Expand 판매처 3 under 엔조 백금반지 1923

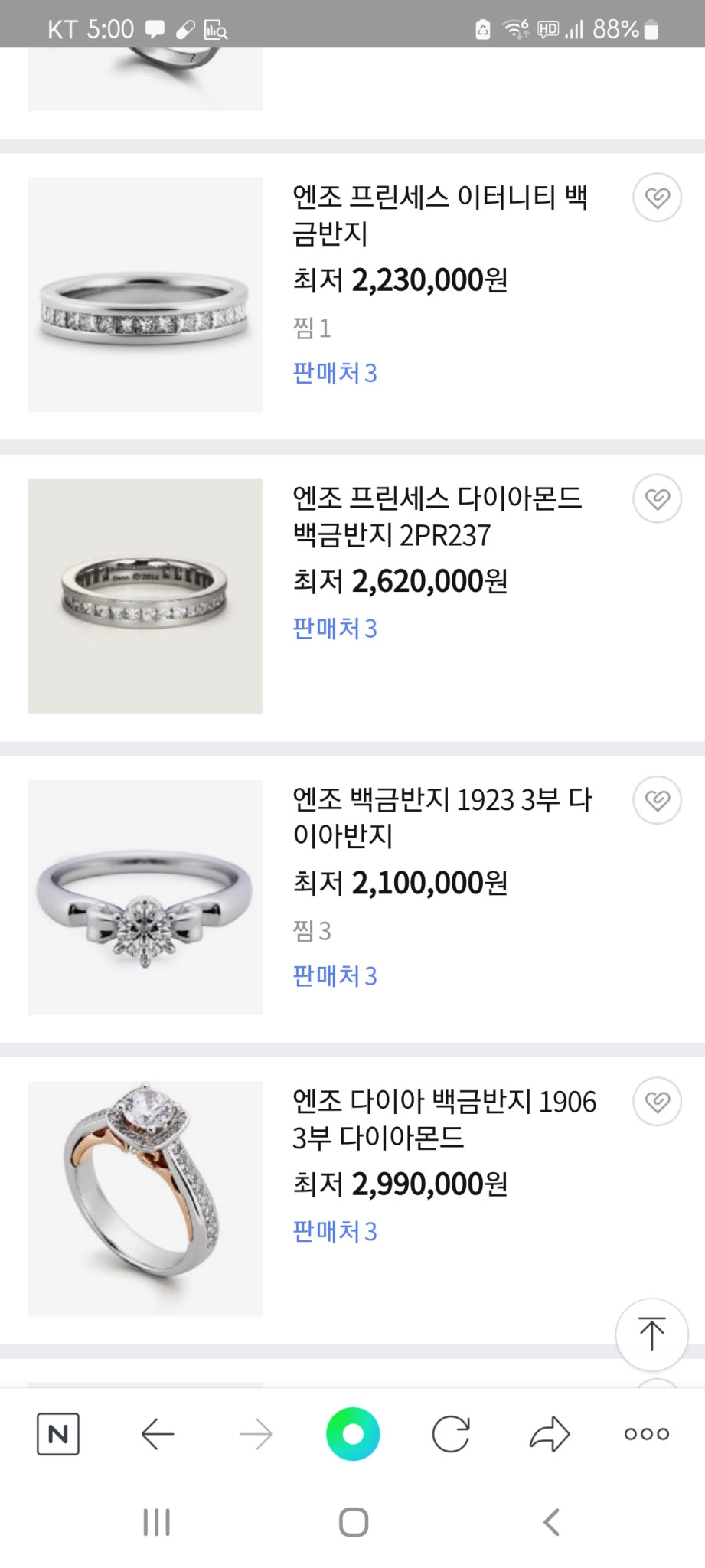pyautogui.click(x=334, y=976)
